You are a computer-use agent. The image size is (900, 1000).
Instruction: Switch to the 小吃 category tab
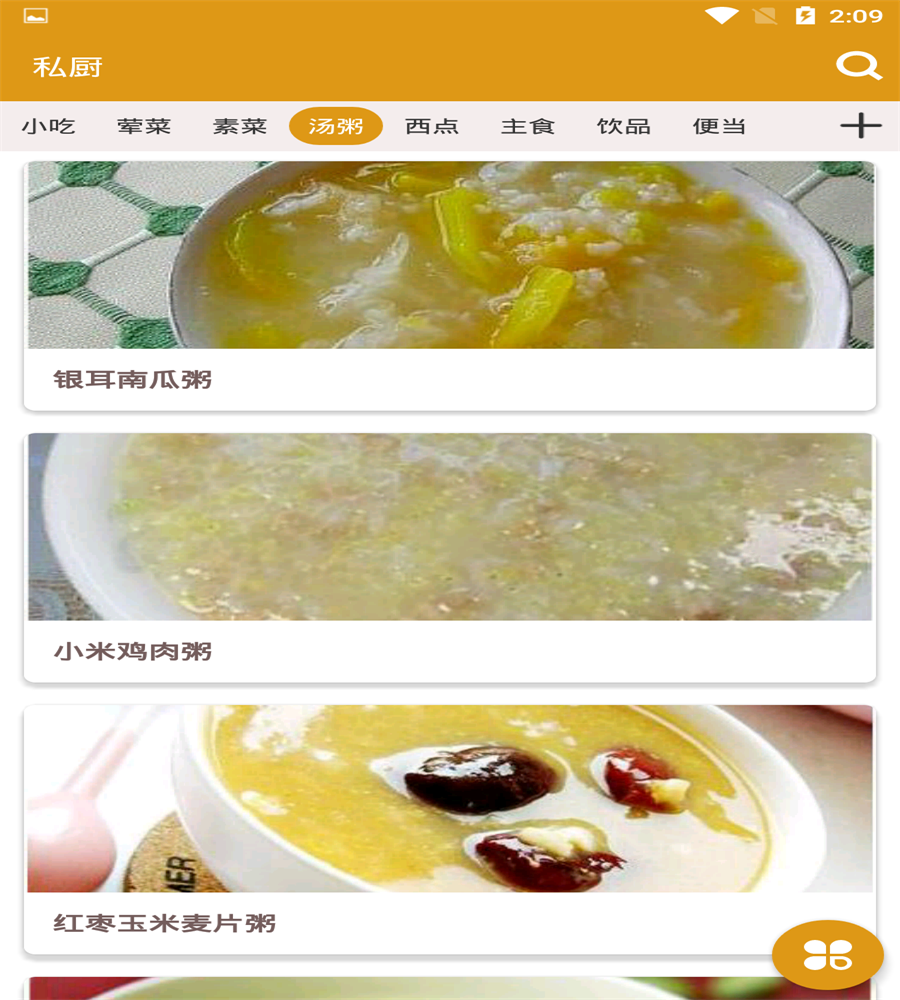pyautogui.click(x=48, y=126)
